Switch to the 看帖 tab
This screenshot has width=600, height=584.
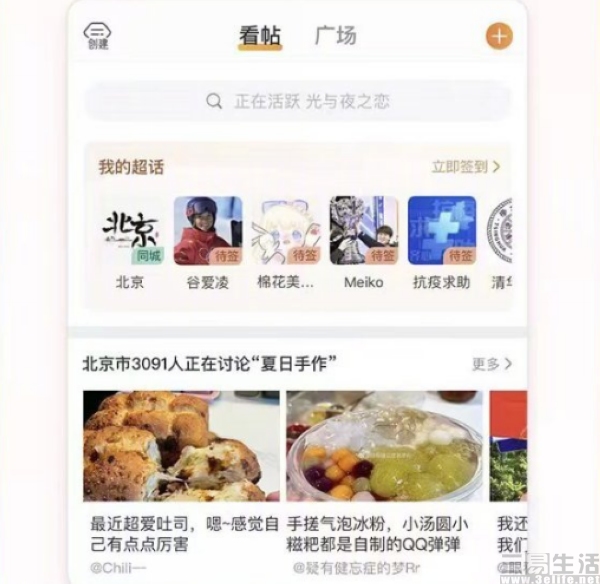[x=260, y=35]
